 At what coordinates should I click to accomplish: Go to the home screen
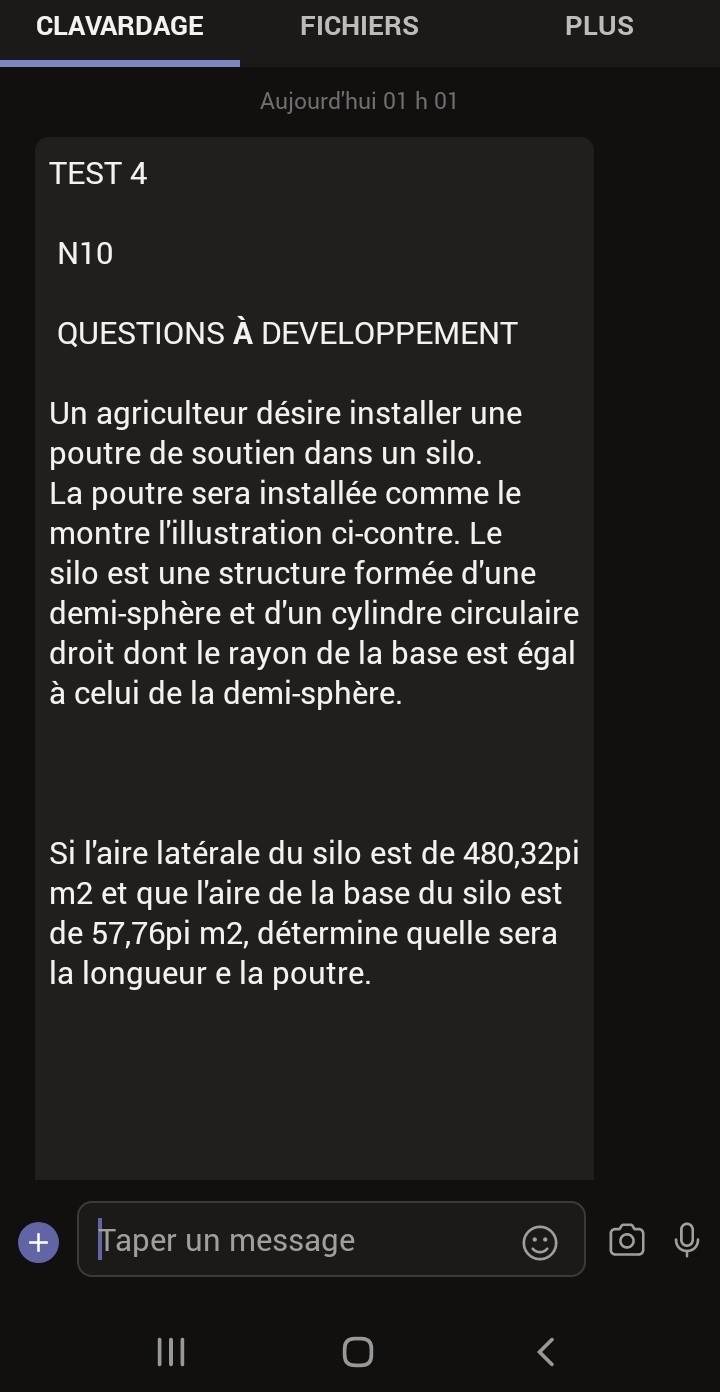coord(358,1352)
